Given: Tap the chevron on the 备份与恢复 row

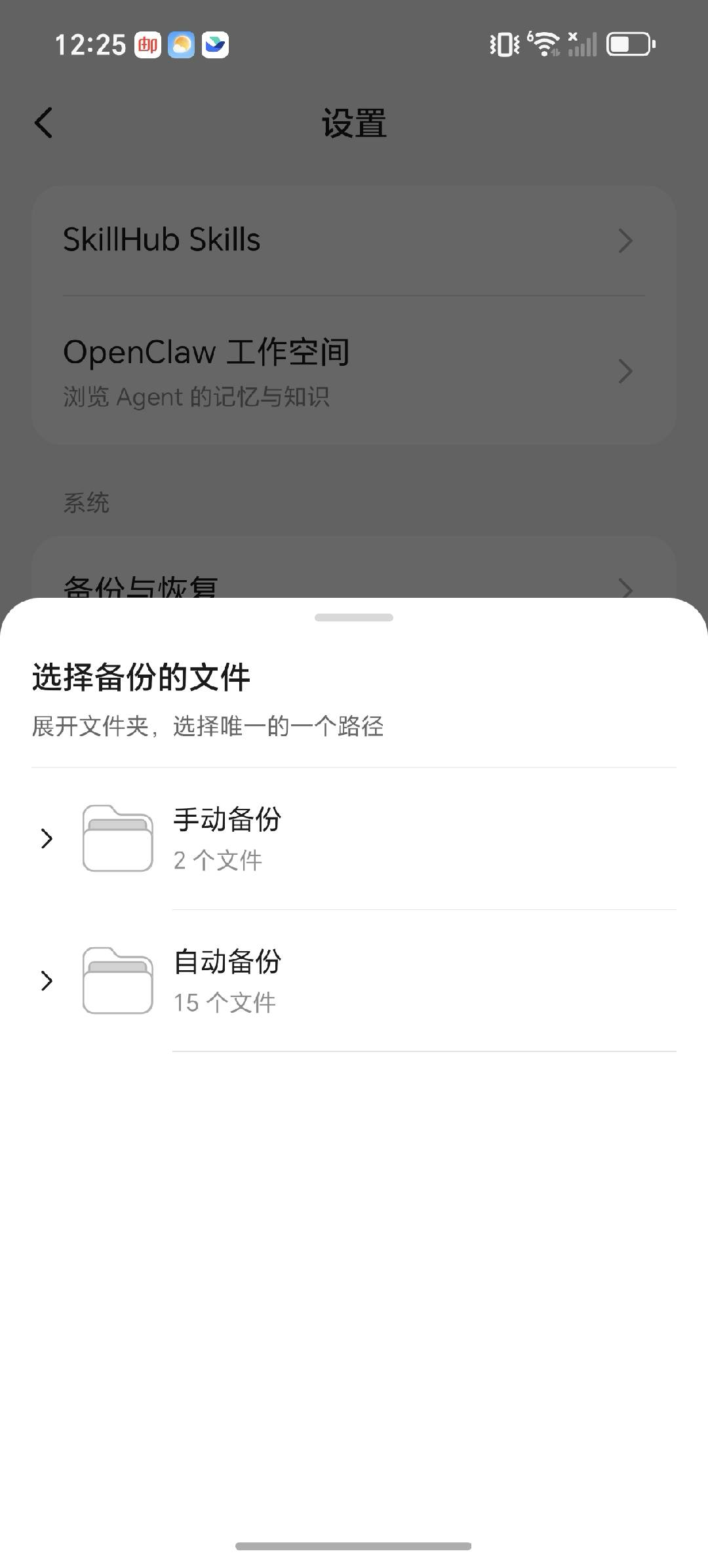Looking at the screenshot, I should (627, 587).
